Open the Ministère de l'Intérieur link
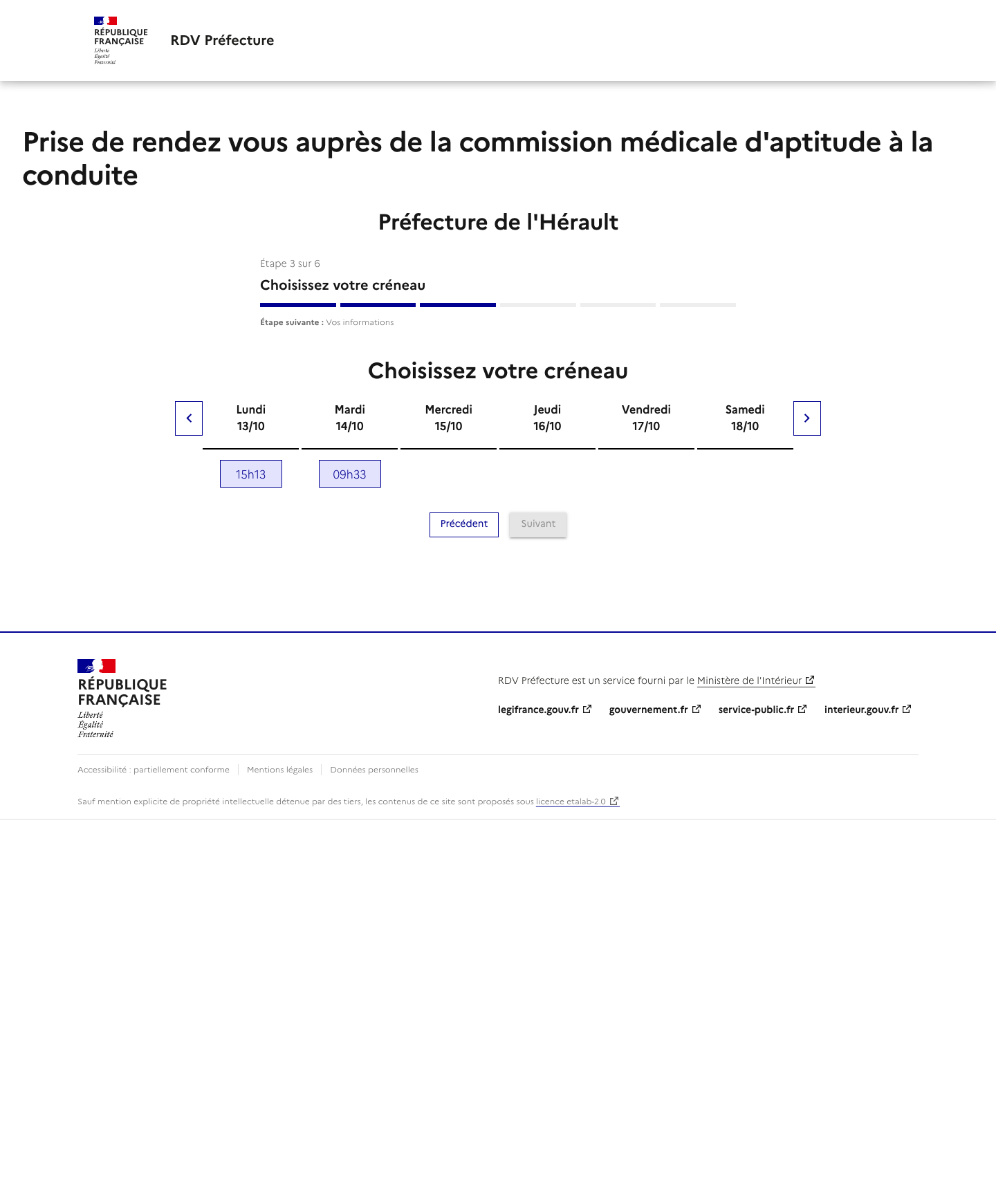The image size is (996, 1204). pos(756,680)
